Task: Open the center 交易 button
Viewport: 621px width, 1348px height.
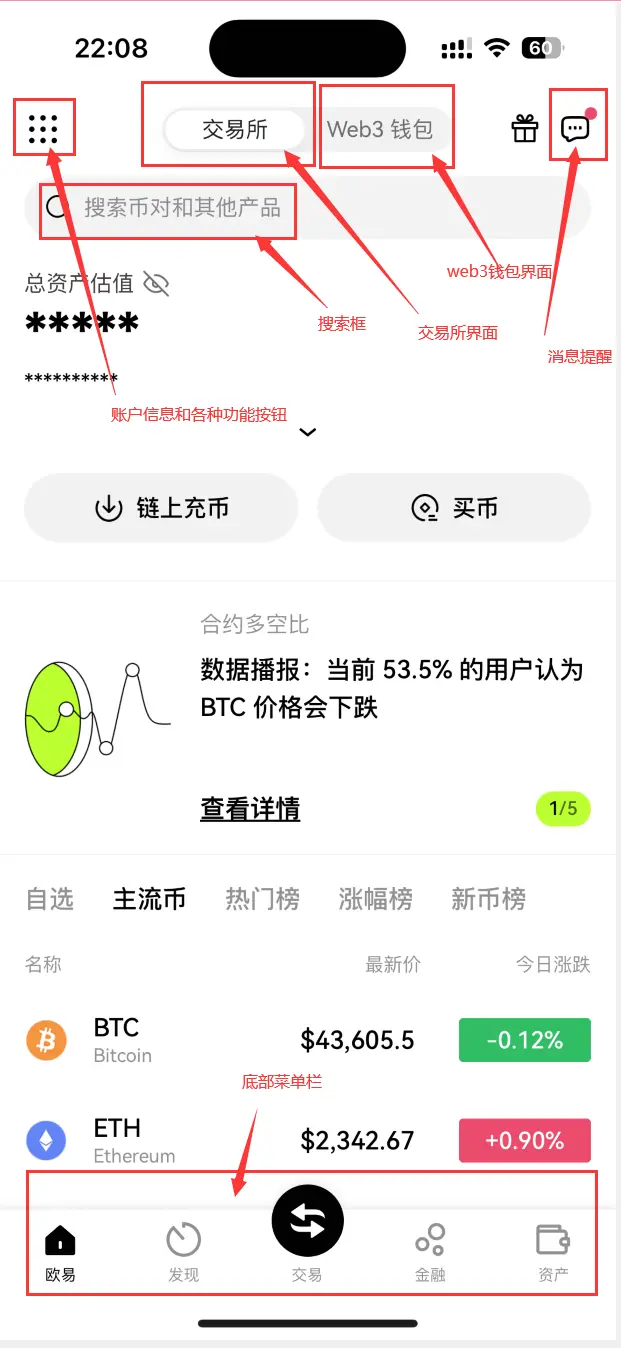Action: [308, 1222]
